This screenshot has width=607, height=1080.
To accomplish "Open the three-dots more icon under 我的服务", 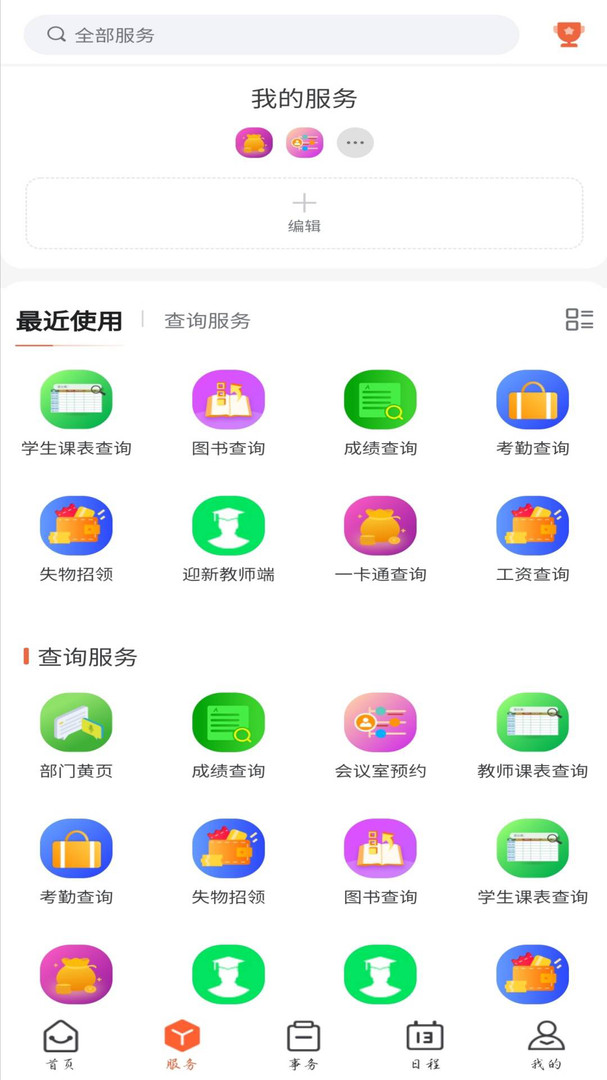I will (x=355, y=143).
